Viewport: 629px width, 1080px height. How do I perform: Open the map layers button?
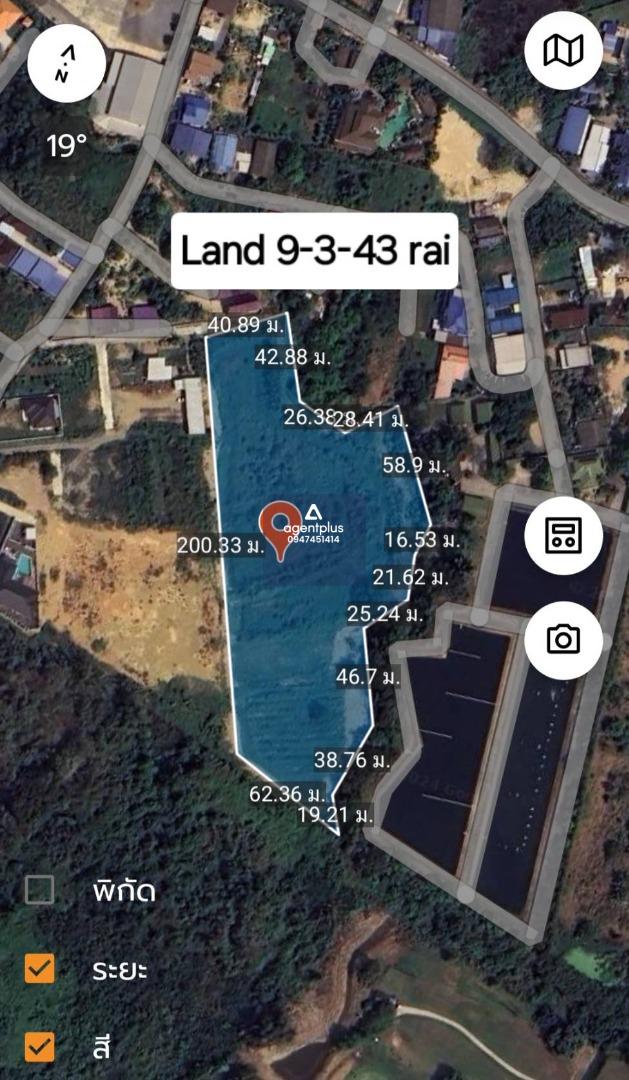click(563, 50)
